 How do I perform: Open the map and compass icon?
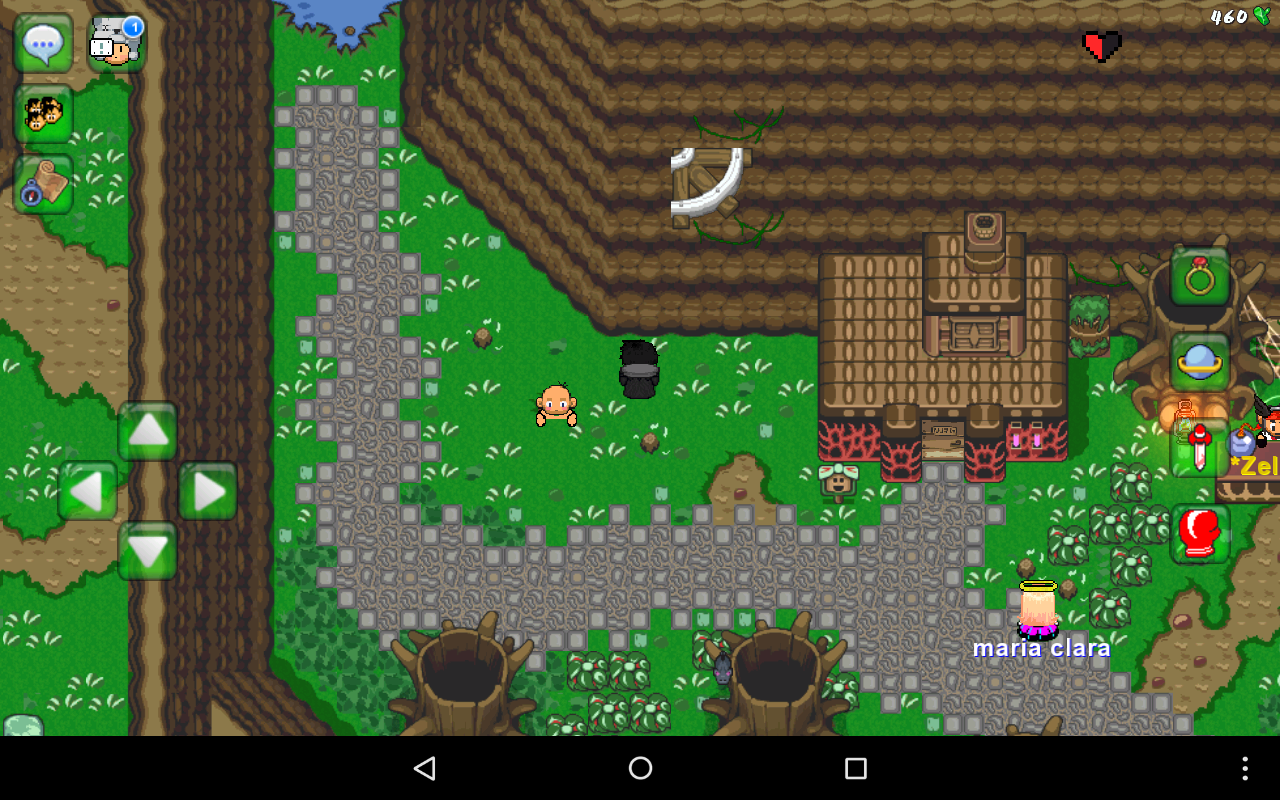click(x=43, y=184)
